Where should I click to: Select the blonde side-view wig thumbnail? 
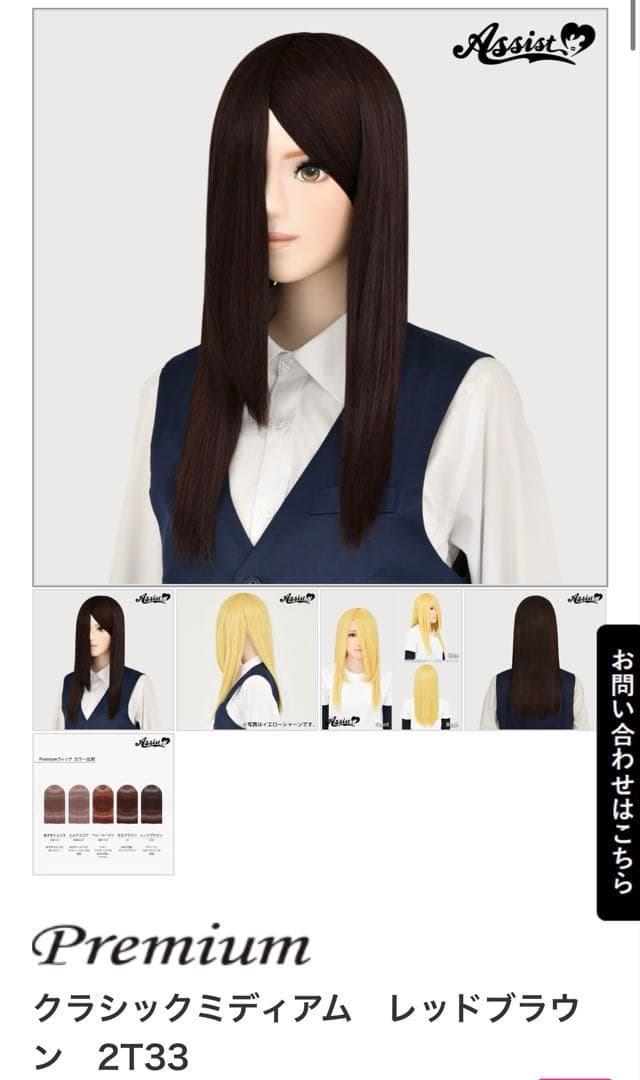pyautogui.click(x=246, y=659)
